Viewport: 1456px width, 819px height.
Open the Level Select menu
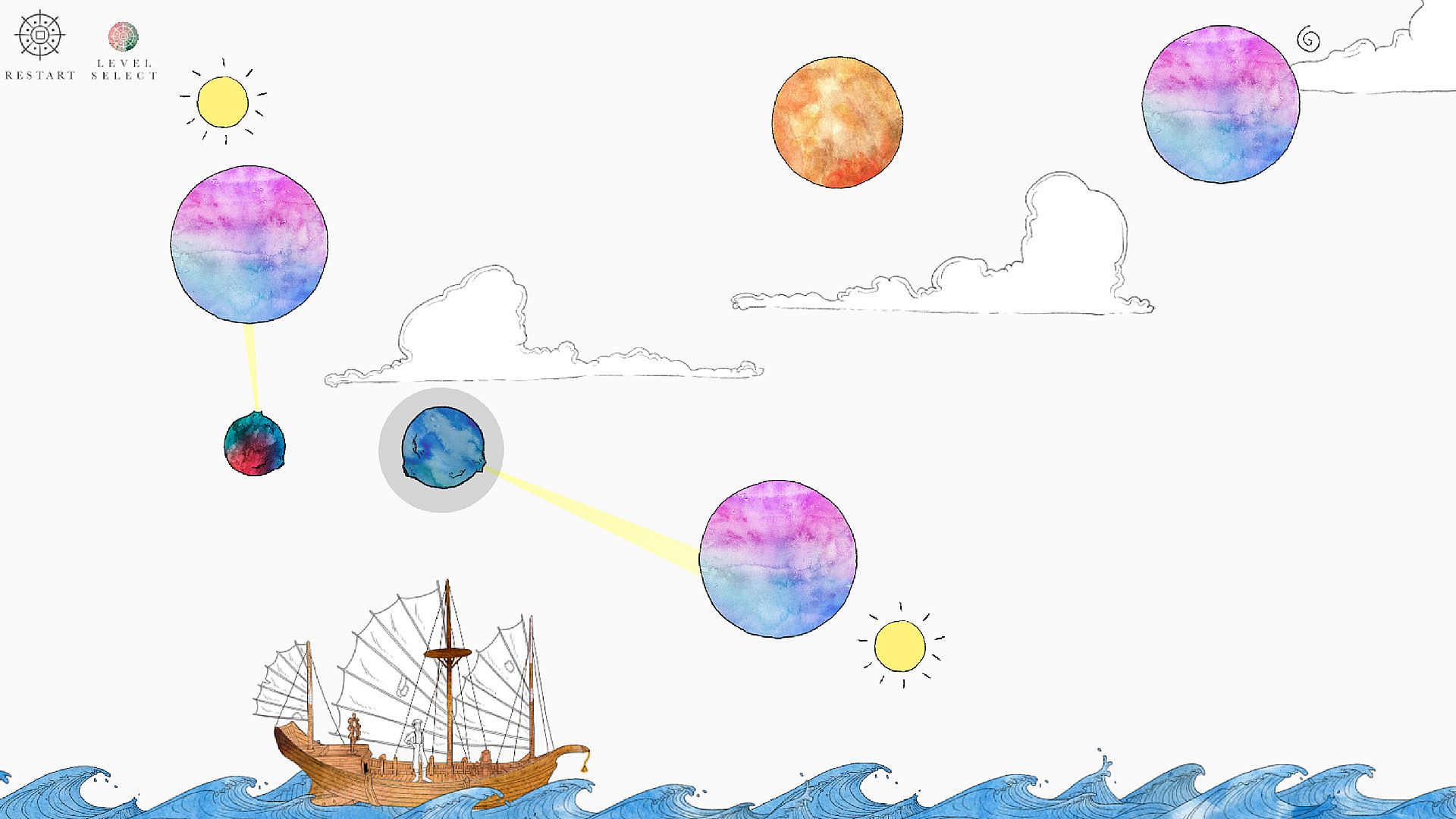click(x=124, y=36)
